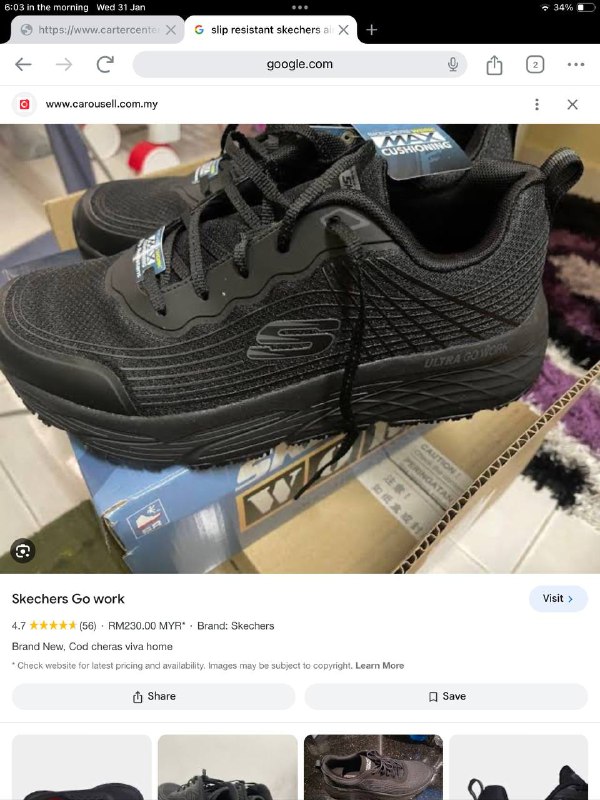
Task: Add a new browser tab
Action: [372, 30]
